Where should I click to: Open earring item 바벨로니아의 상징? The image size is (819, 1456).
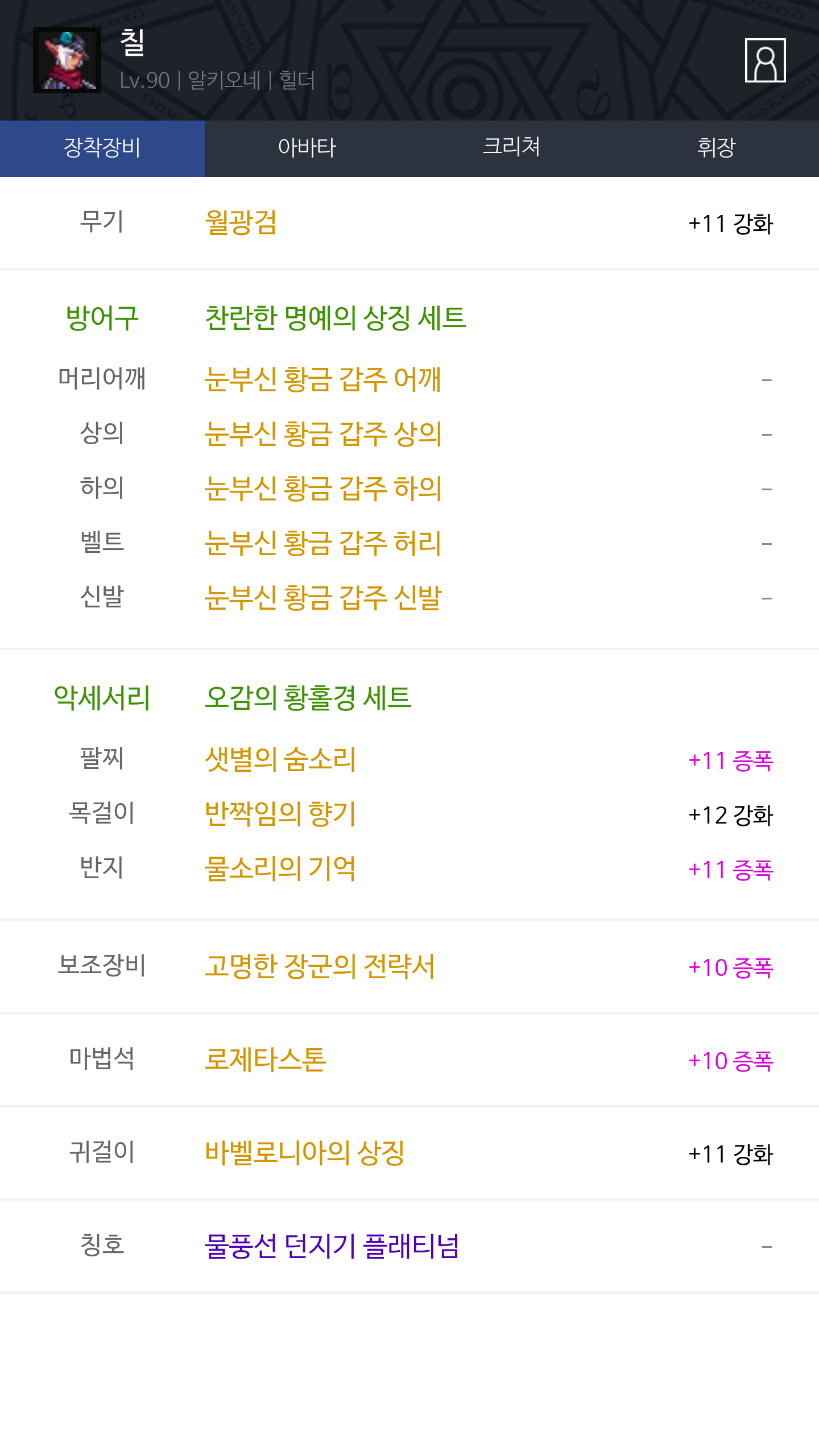point(305,1153)
